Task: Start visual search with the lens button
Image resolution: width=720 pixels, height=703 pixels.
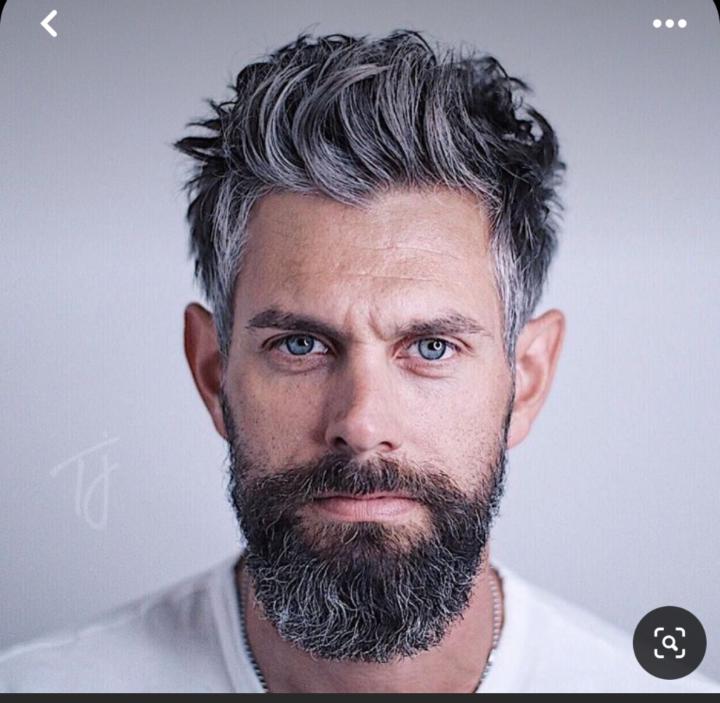Action: pos(669,642)
